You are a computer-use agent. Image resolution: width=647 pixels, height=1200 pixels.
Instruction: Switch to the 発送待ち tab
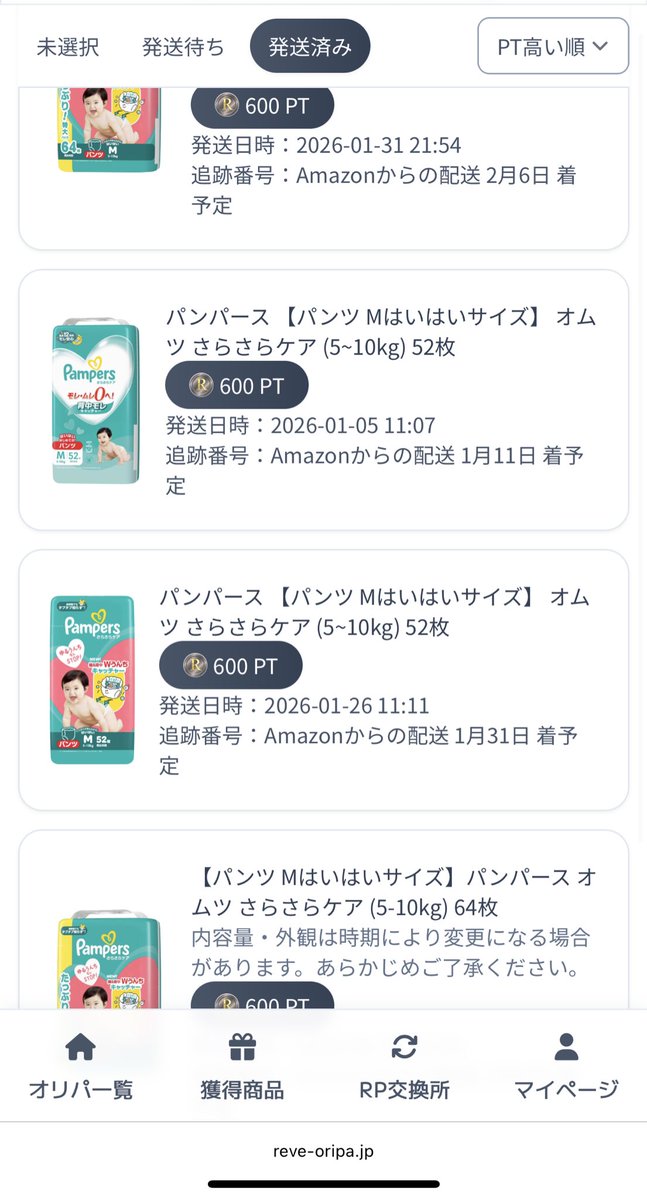click(x=183, y=46)
